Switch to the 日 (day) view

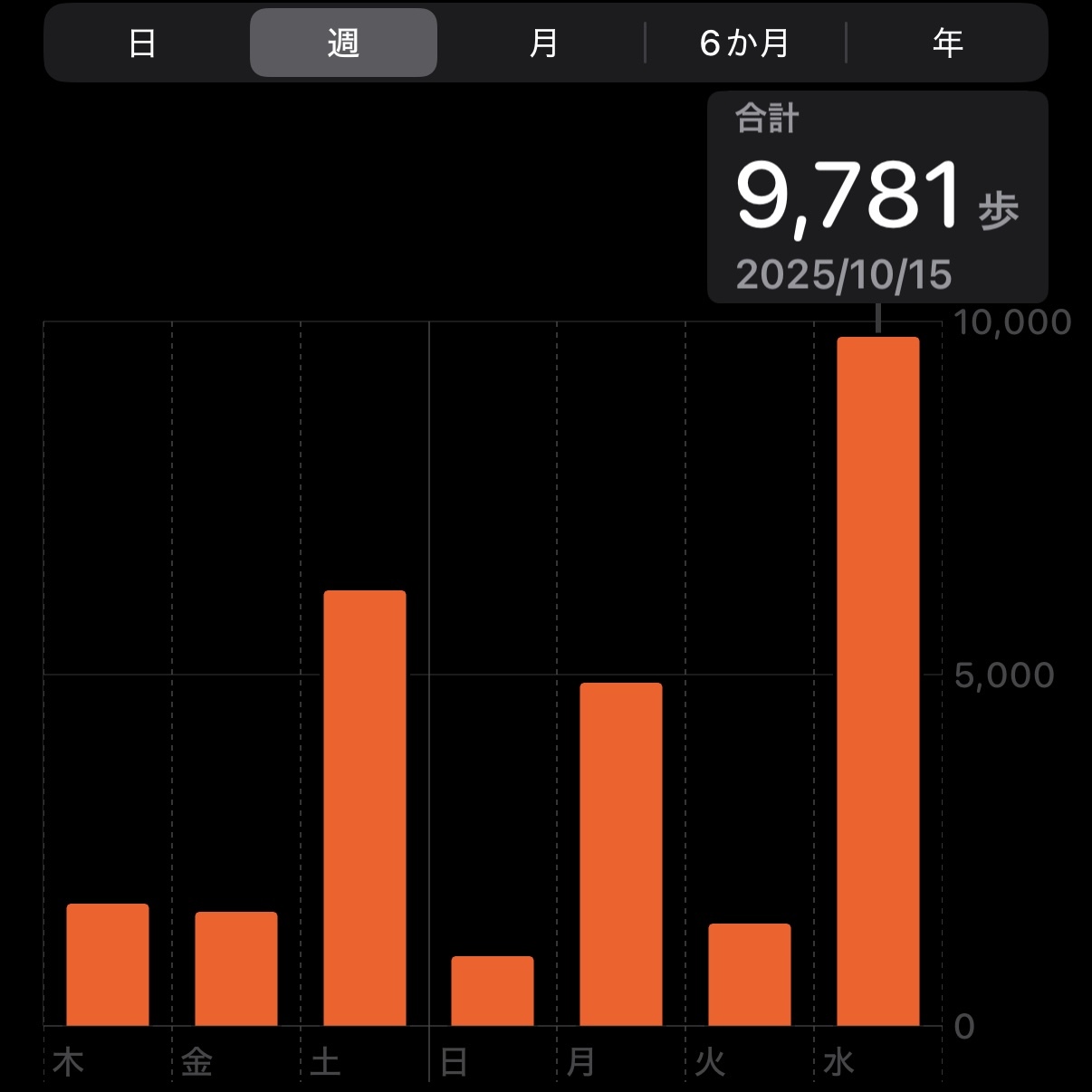[142, 43]
